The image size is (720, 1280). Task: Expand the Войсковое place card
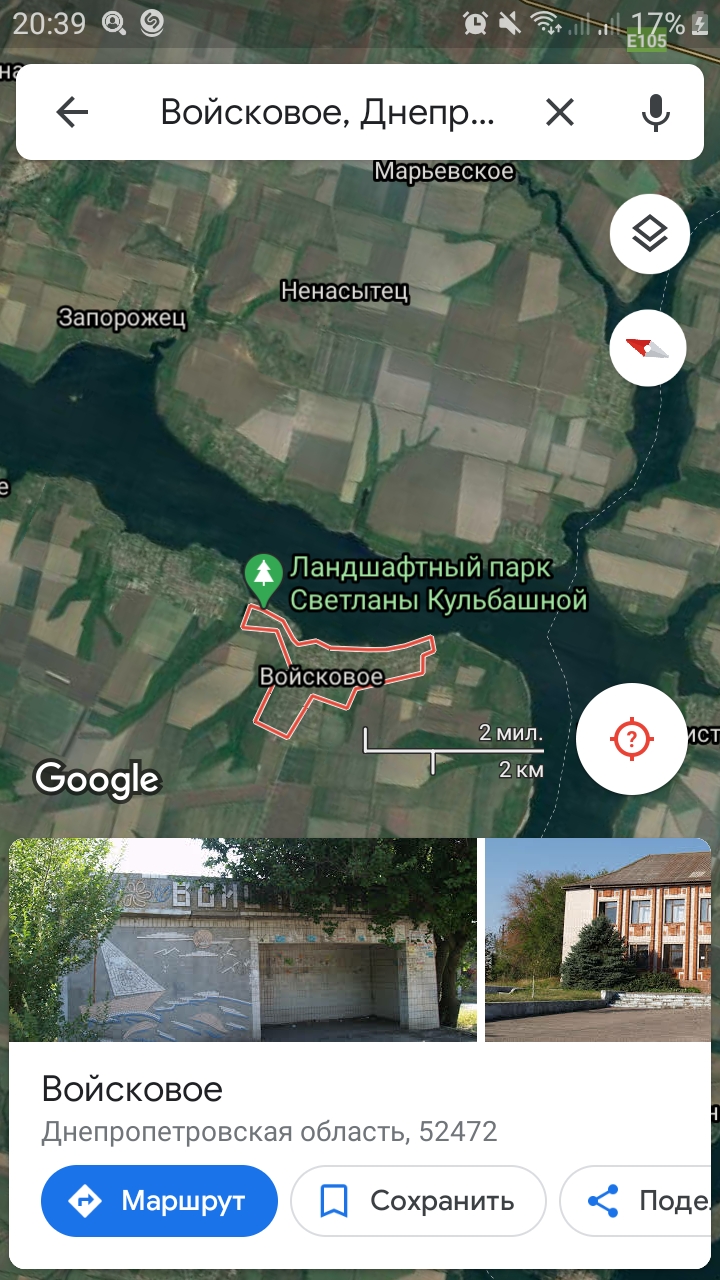[360, 1108]
